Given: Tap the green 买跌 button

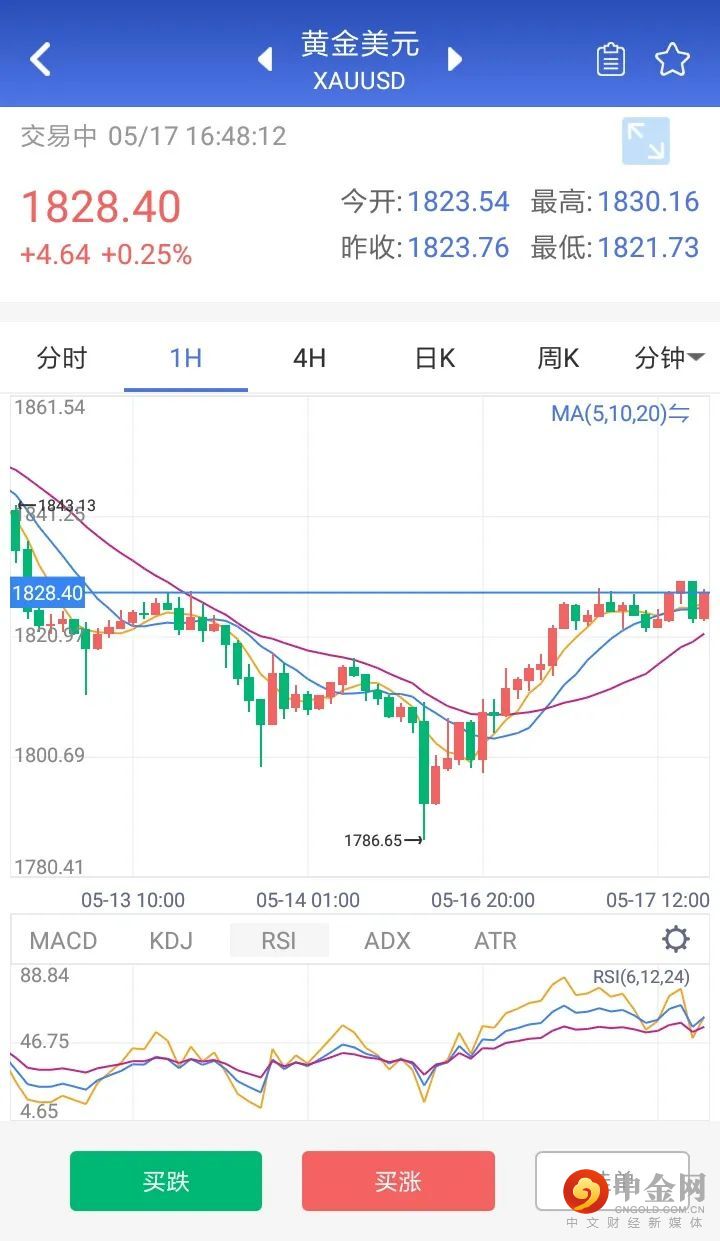Looking at the screenshot, I should (x=166, y=1181).
